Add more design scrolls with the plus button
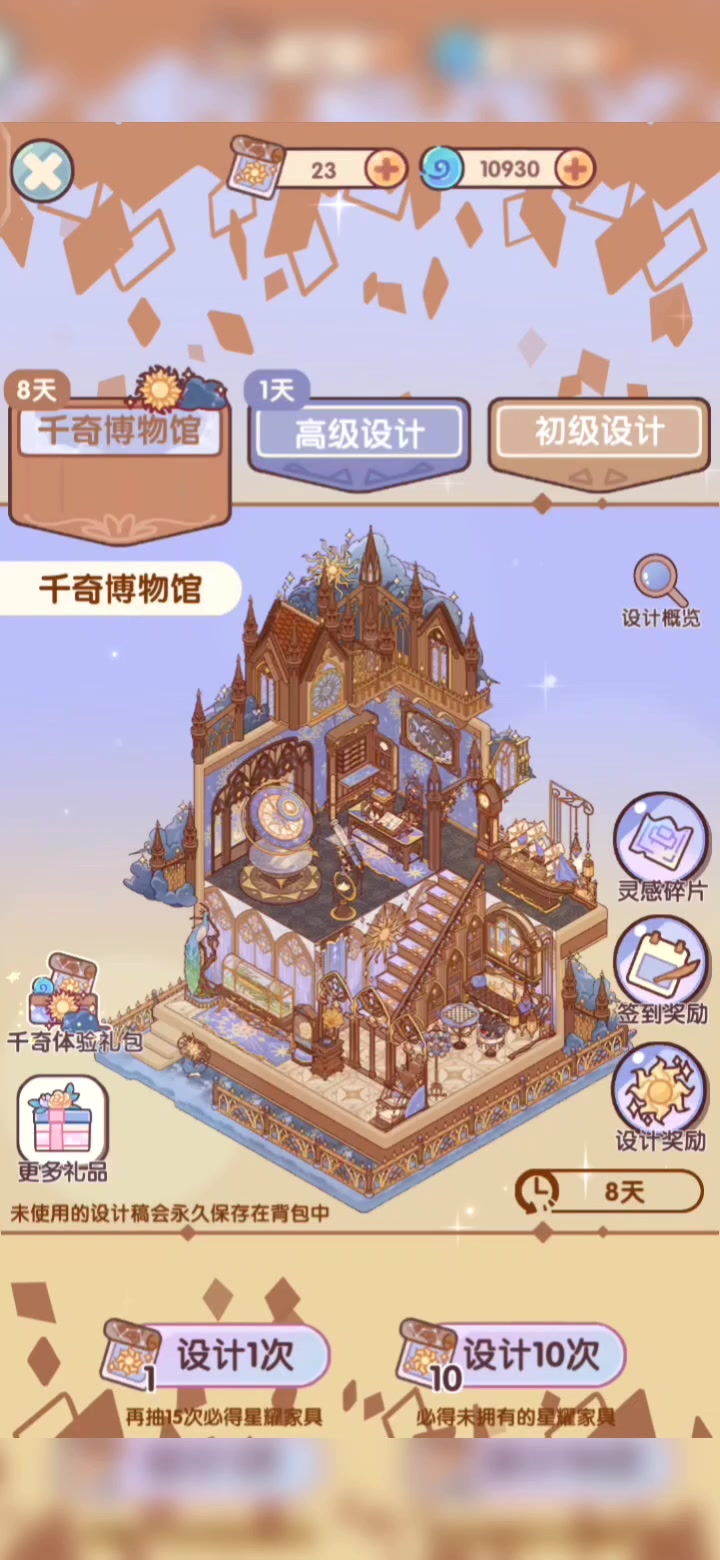Screen dimensions: 720x1560 click(x=385, y=169)
